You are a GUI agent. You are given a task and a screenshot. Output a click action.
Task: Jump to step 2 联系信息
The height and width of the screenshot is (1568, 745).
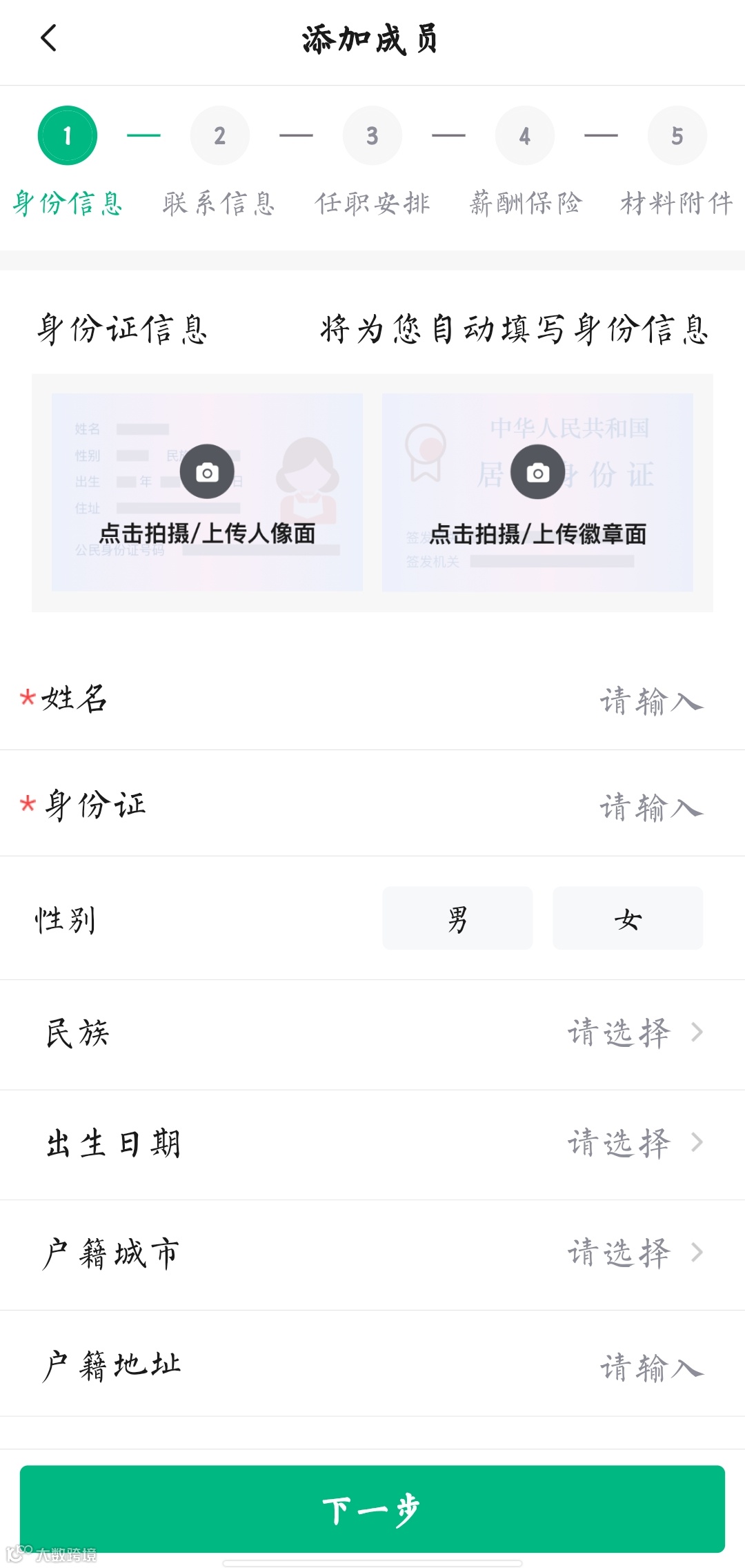[x=219, y=136]
